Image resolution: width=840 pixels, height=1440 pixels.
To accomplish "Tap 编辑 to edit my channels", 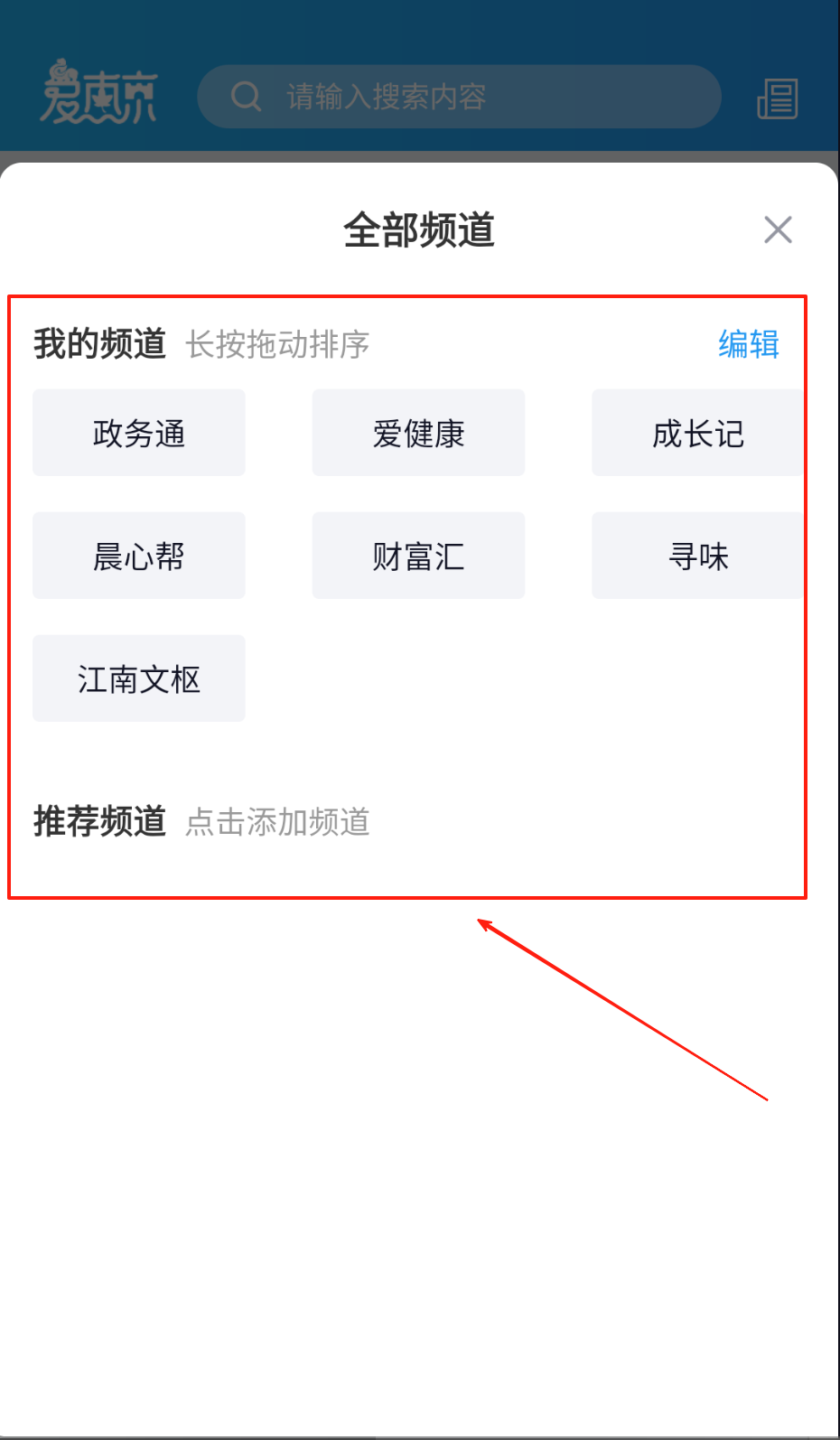I will coord(748,344).
